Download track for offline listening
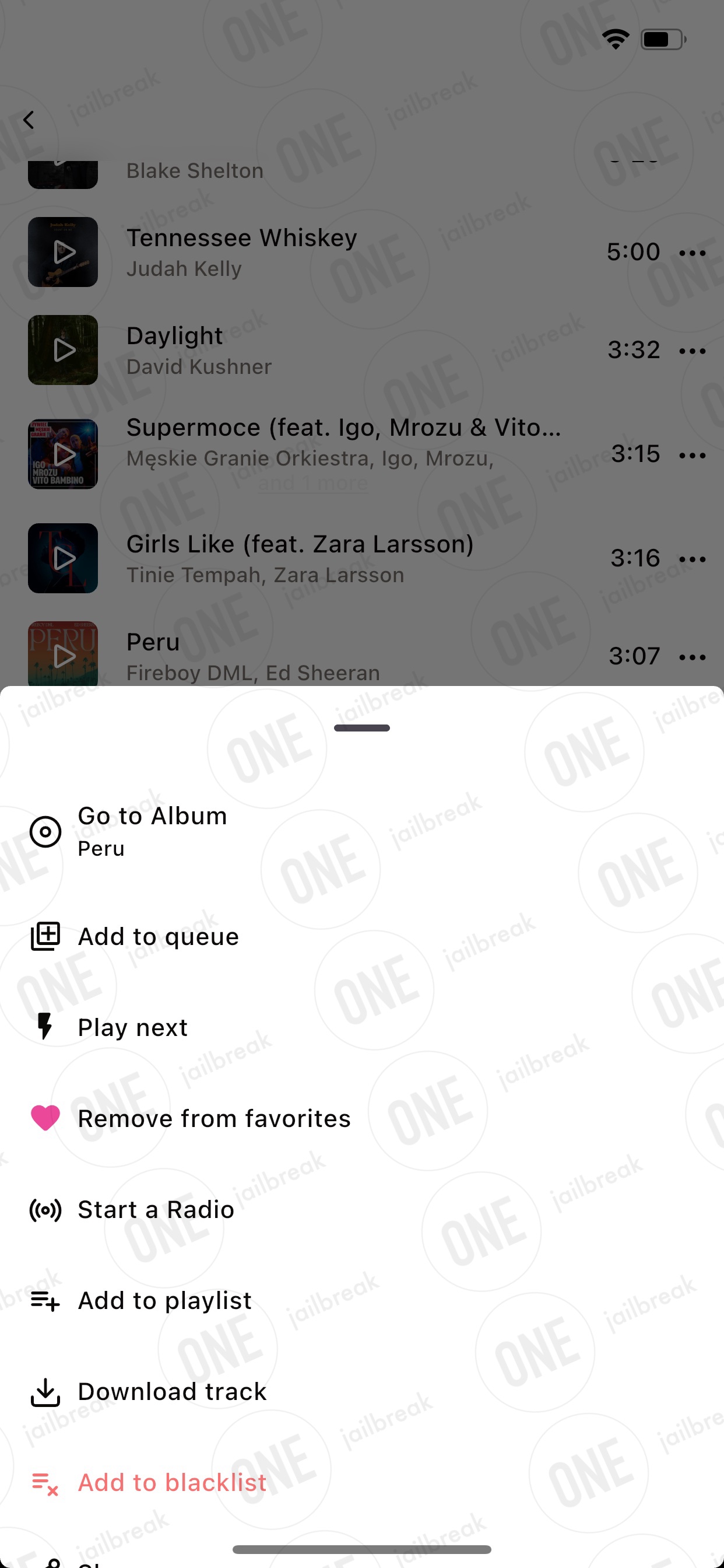The image size is (724, 1568). (x=362, y=1391)
